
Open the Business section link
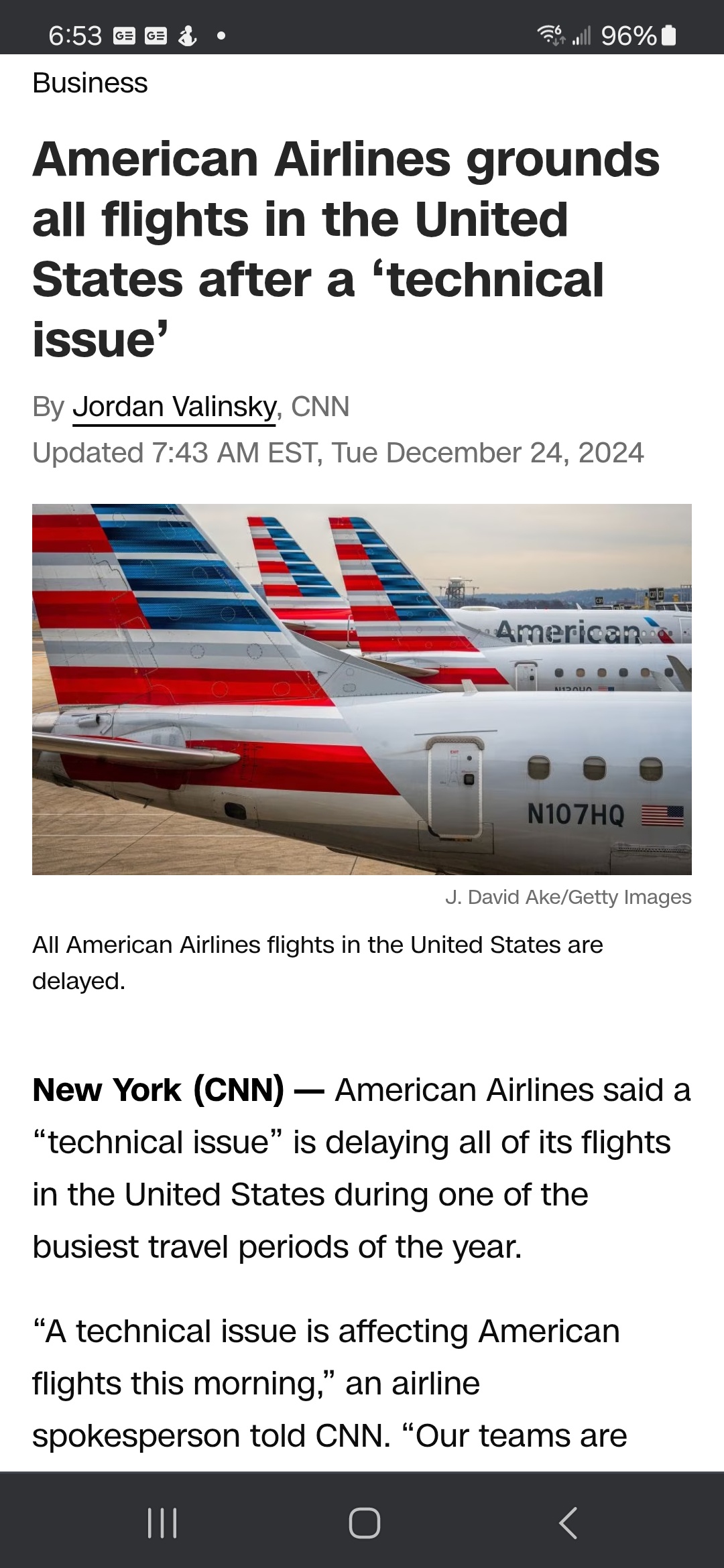coord(90,83)
